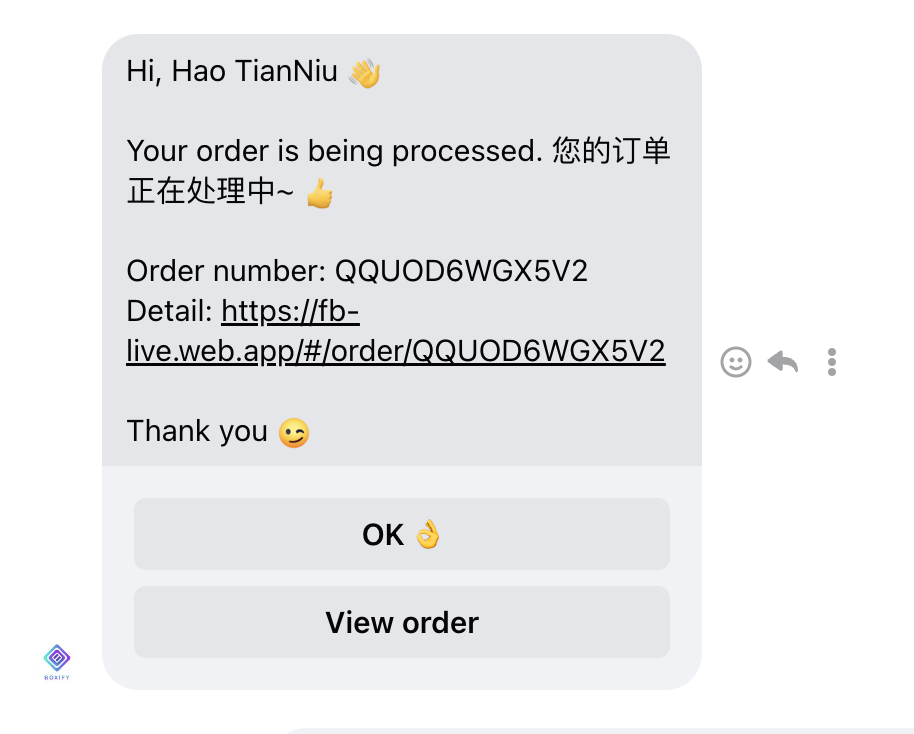This screenshot has height=734, width=914.
Task: Open the View order button
Action: [401, 622]
